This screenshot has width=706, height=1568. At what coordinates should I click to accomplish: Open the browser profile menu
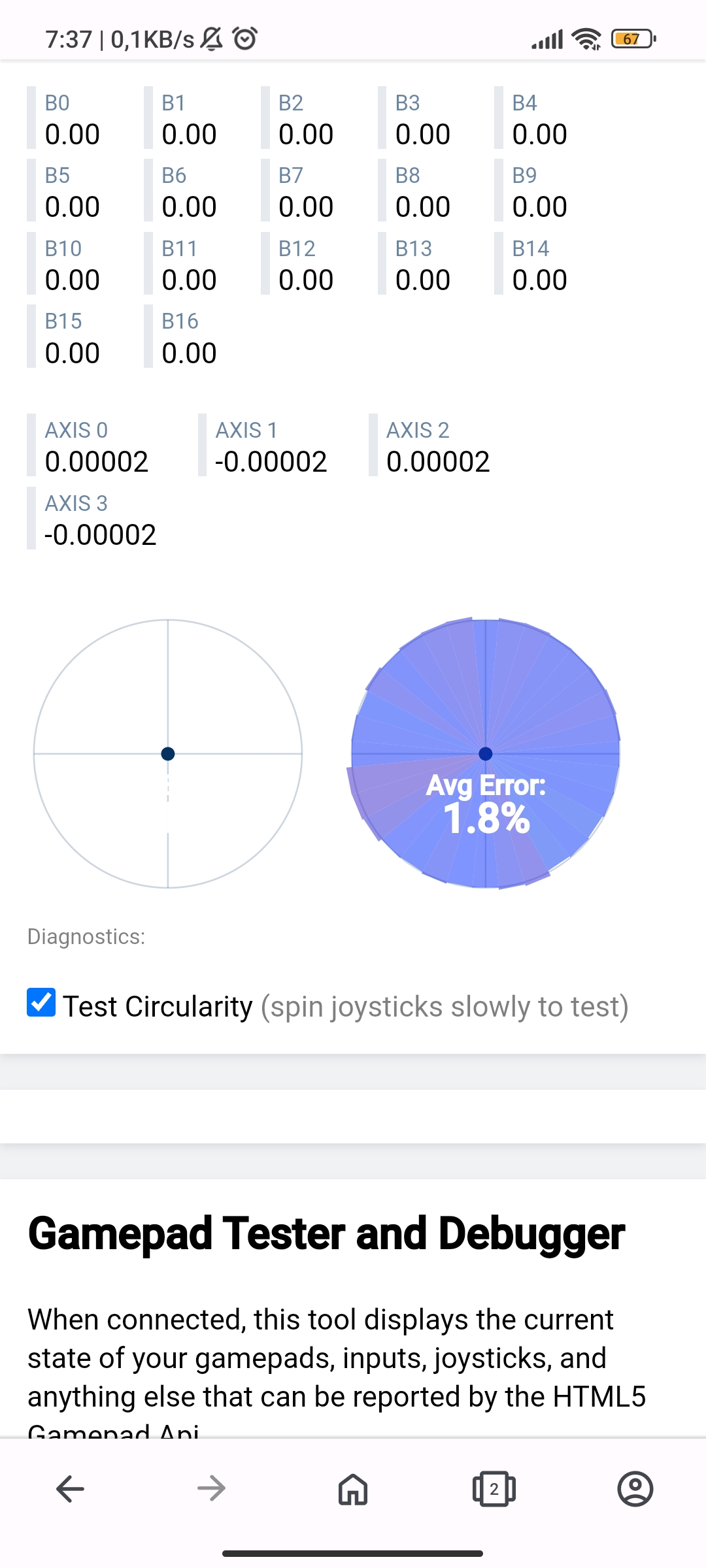point(635,1489)
